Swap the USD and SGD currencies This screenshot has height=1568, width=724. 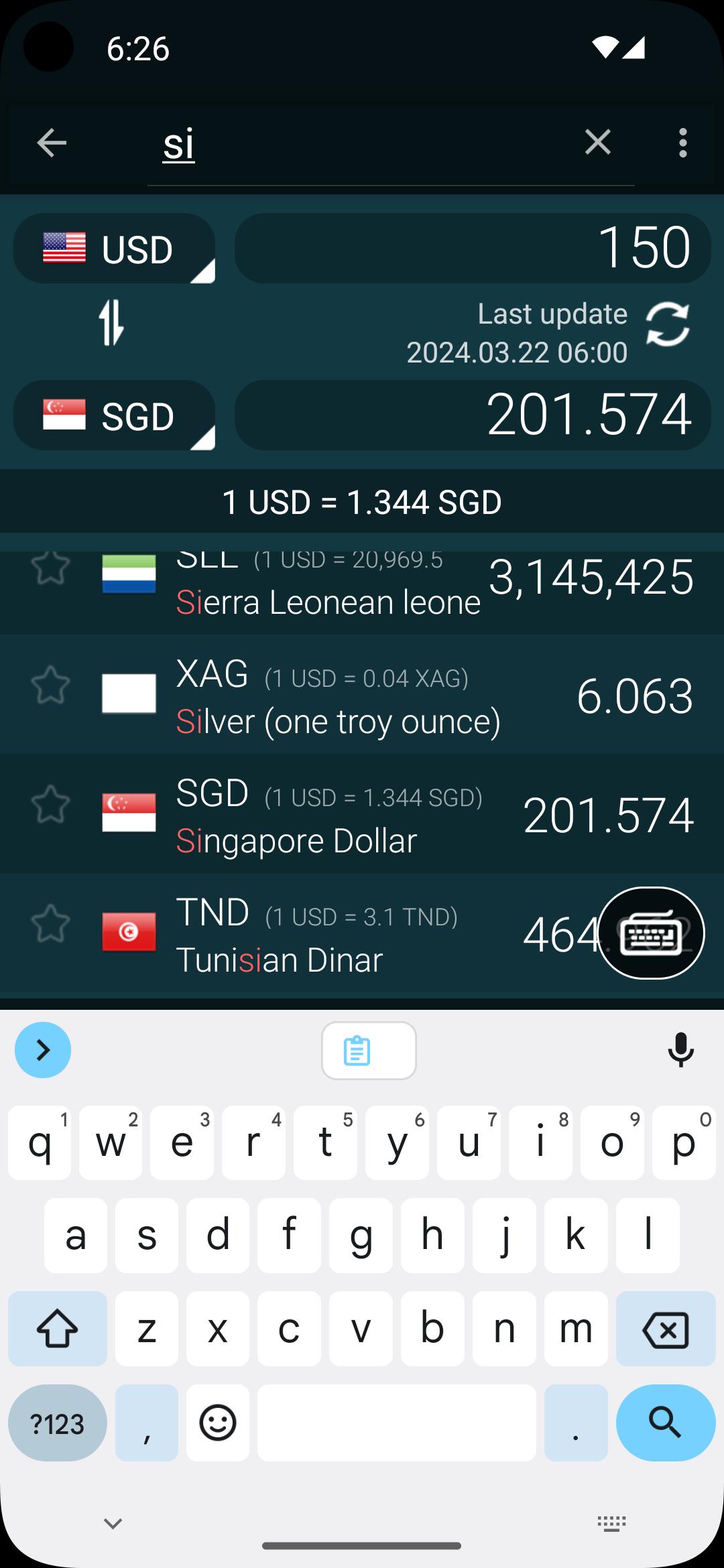[x=111, y=323]
